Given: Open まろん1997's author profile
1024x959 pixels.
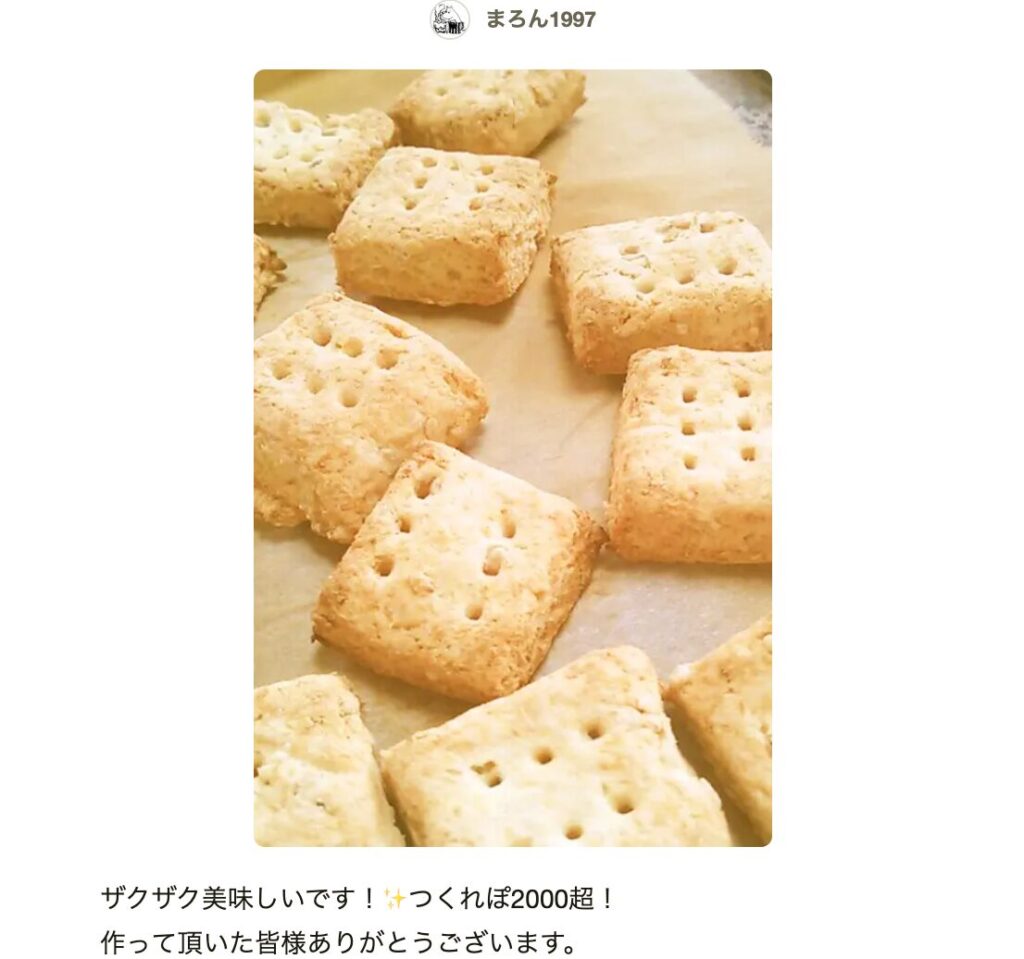Looking at the screenshot, I should (x=539, y=19).
